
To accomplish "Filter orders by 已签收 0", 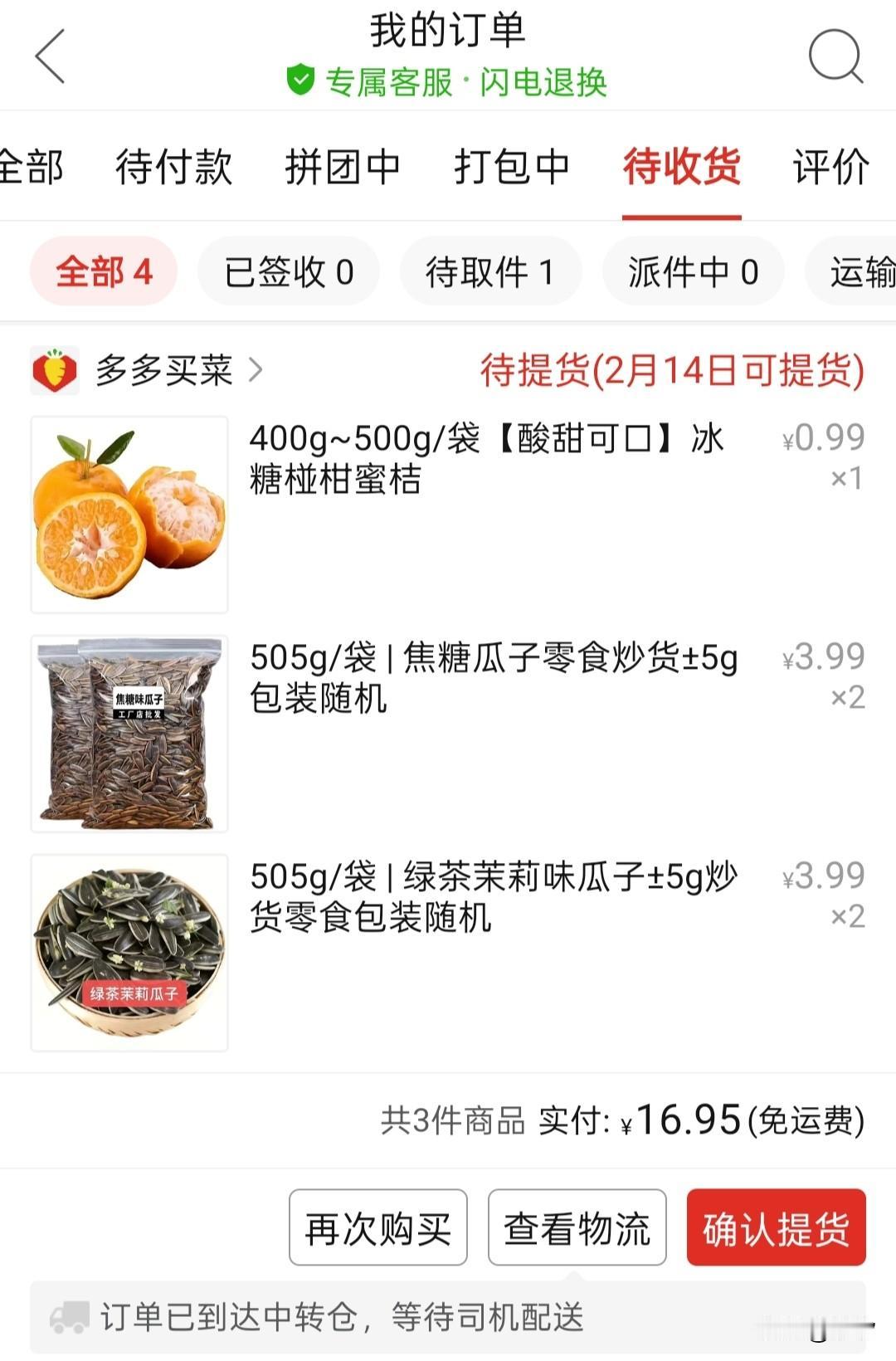I will [289, 271].
